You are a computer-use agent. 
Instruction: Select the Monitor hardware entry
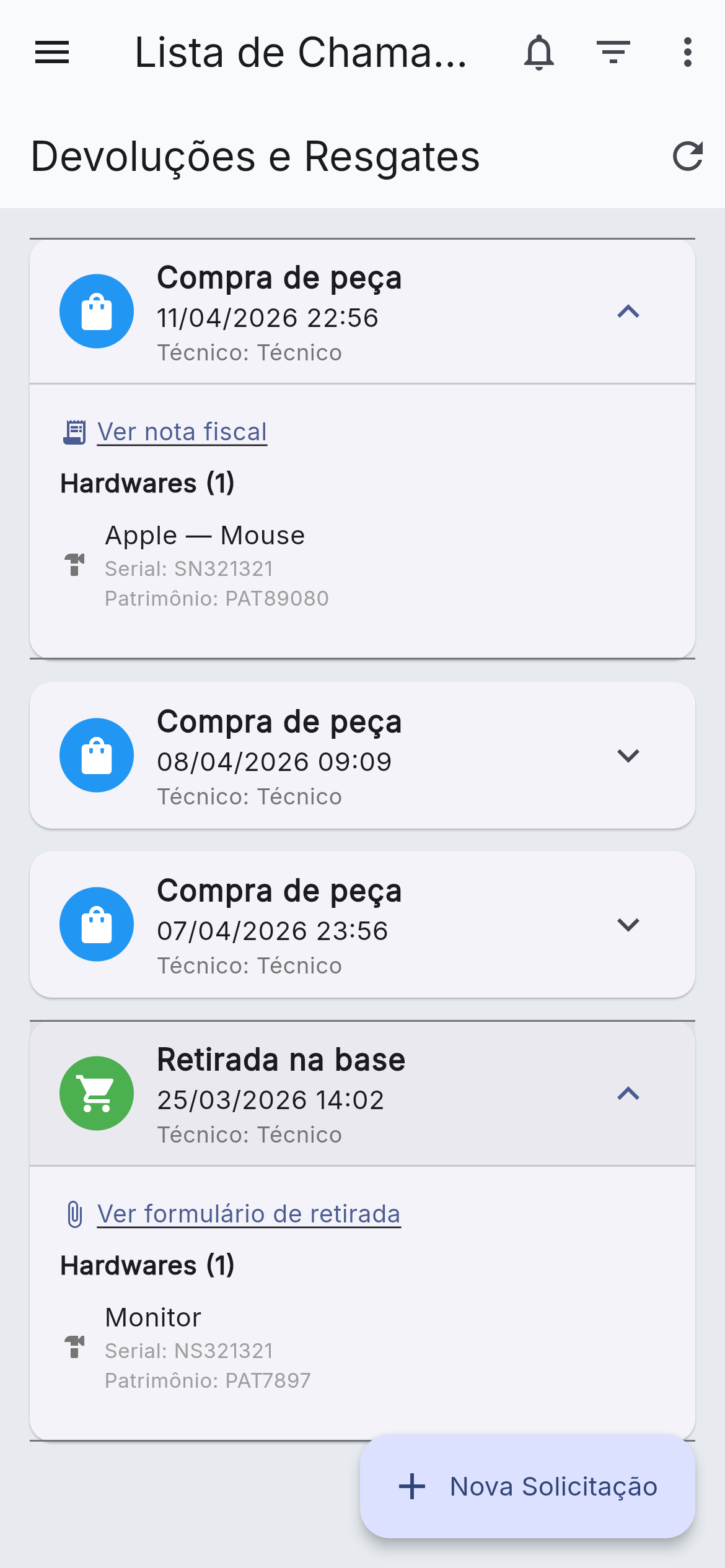tap(152, 1317)
